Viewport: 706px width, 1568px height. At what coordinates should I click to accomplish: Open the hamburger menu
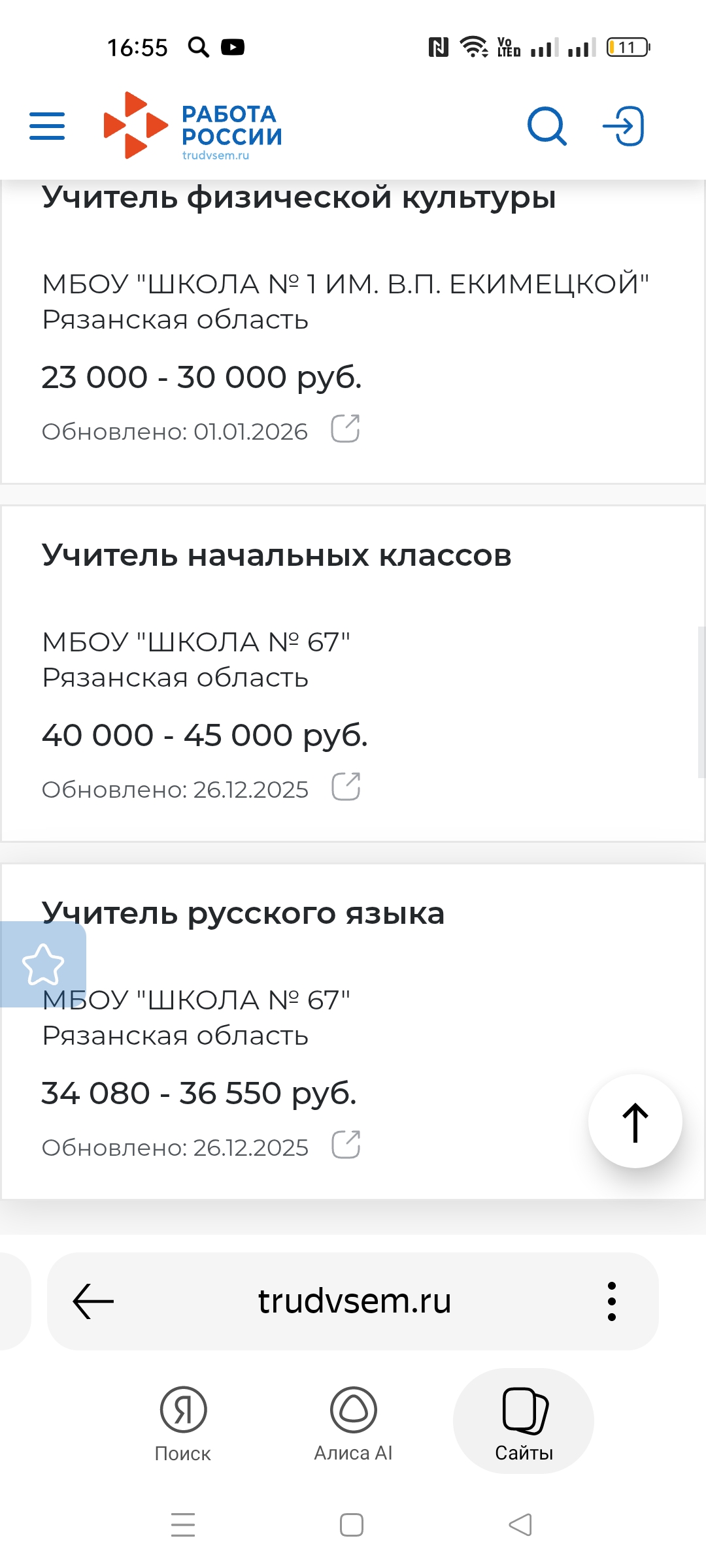pos(47,126)
